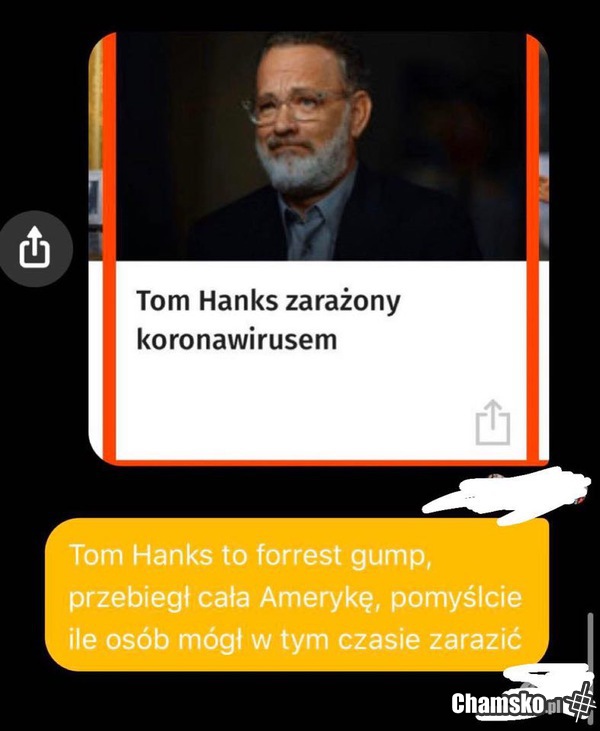The height and width of the screenshot is (731, 600).
Task: Open the shared Tom Hanks article image
Action: point(320,148)
